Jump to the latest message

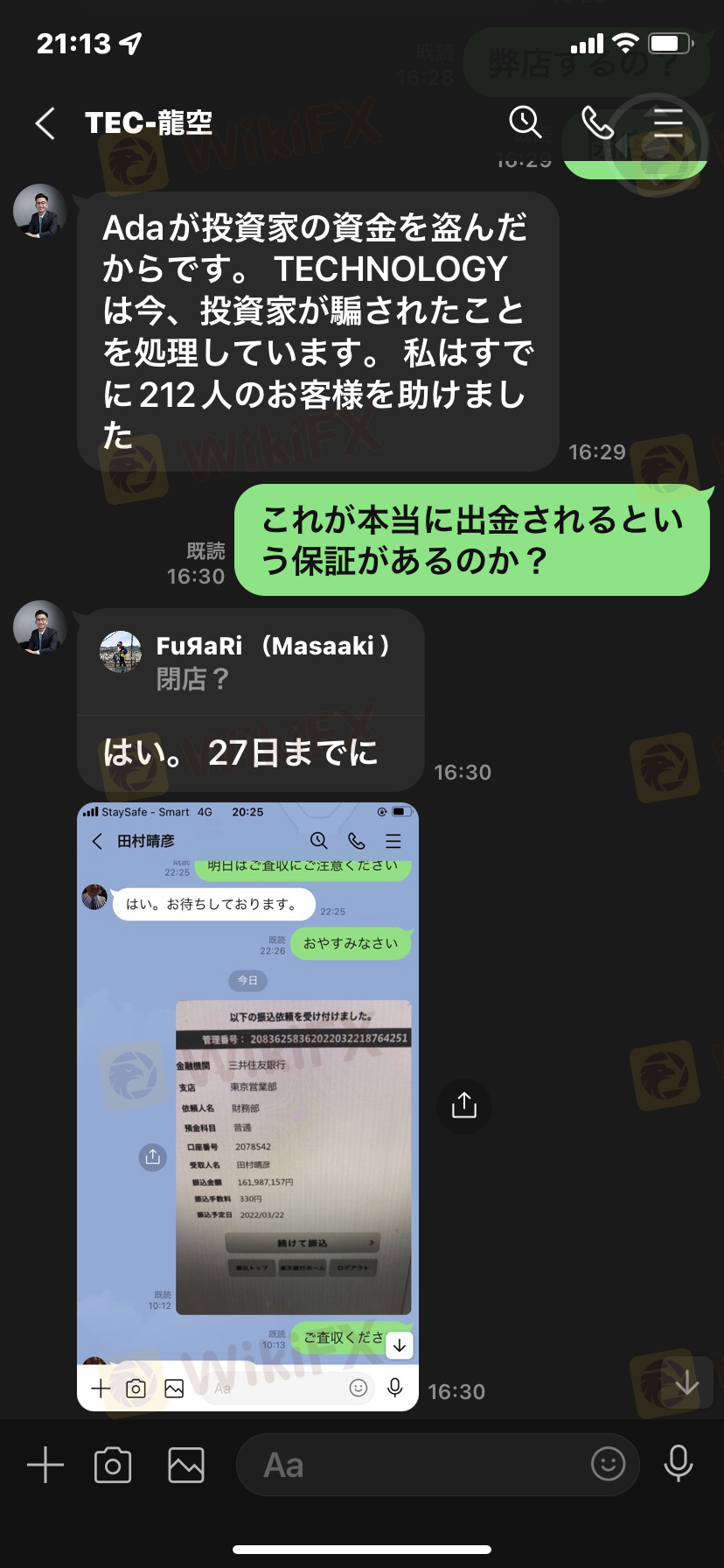(x=686, y=1382)
